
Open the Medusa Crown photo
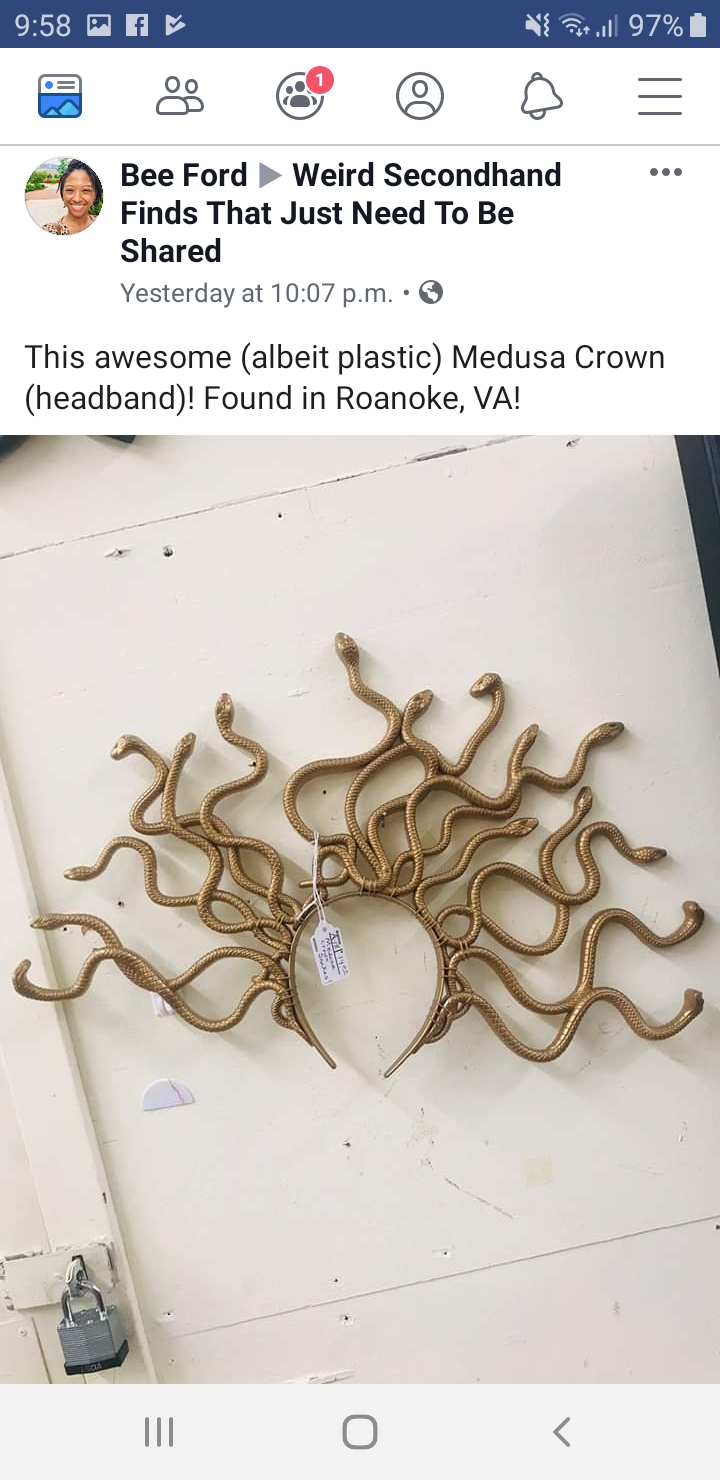360,909
